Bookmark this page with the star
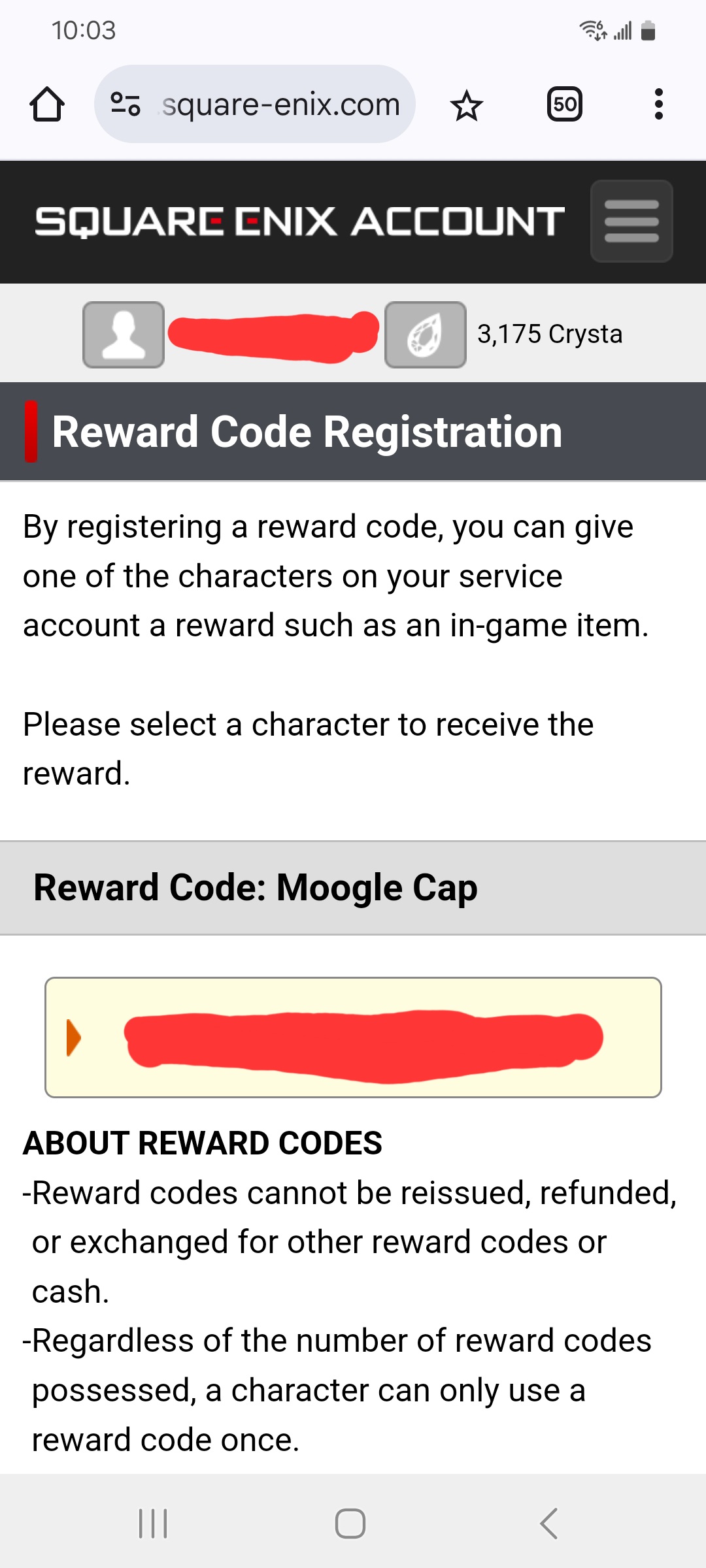This screenshot has width=706, height=1568. click(x=467, y=105)
